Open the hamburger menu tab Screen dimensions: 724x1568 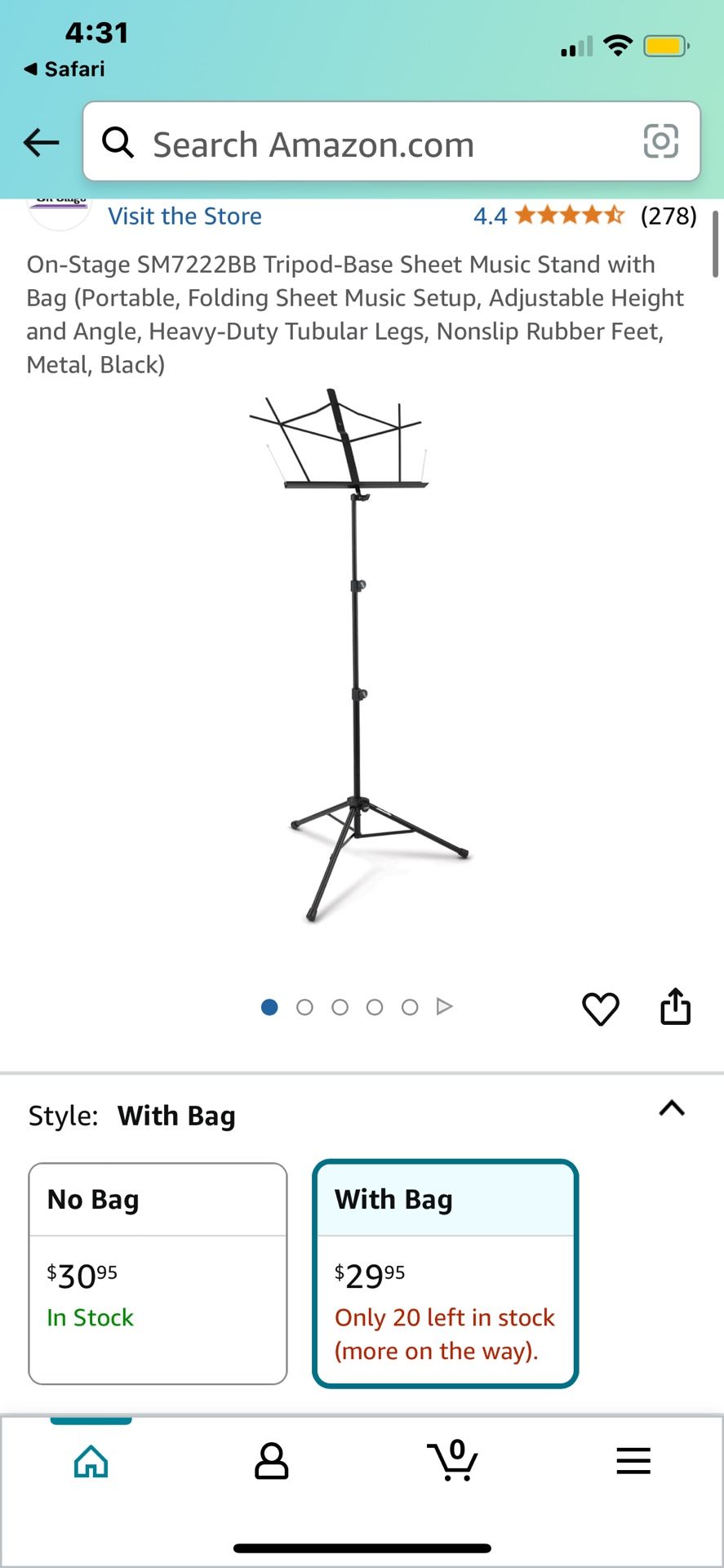click(x=633, y=1461)
